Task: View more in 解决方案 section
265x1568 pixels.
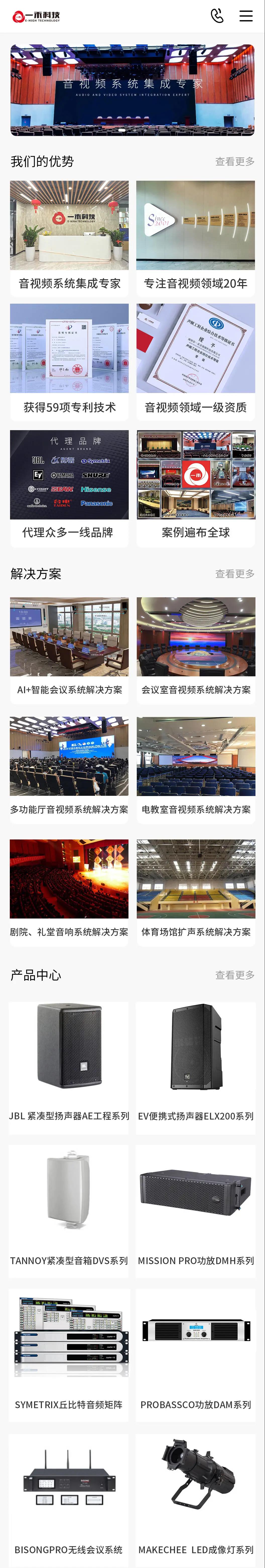Action: tap(235, 573)
